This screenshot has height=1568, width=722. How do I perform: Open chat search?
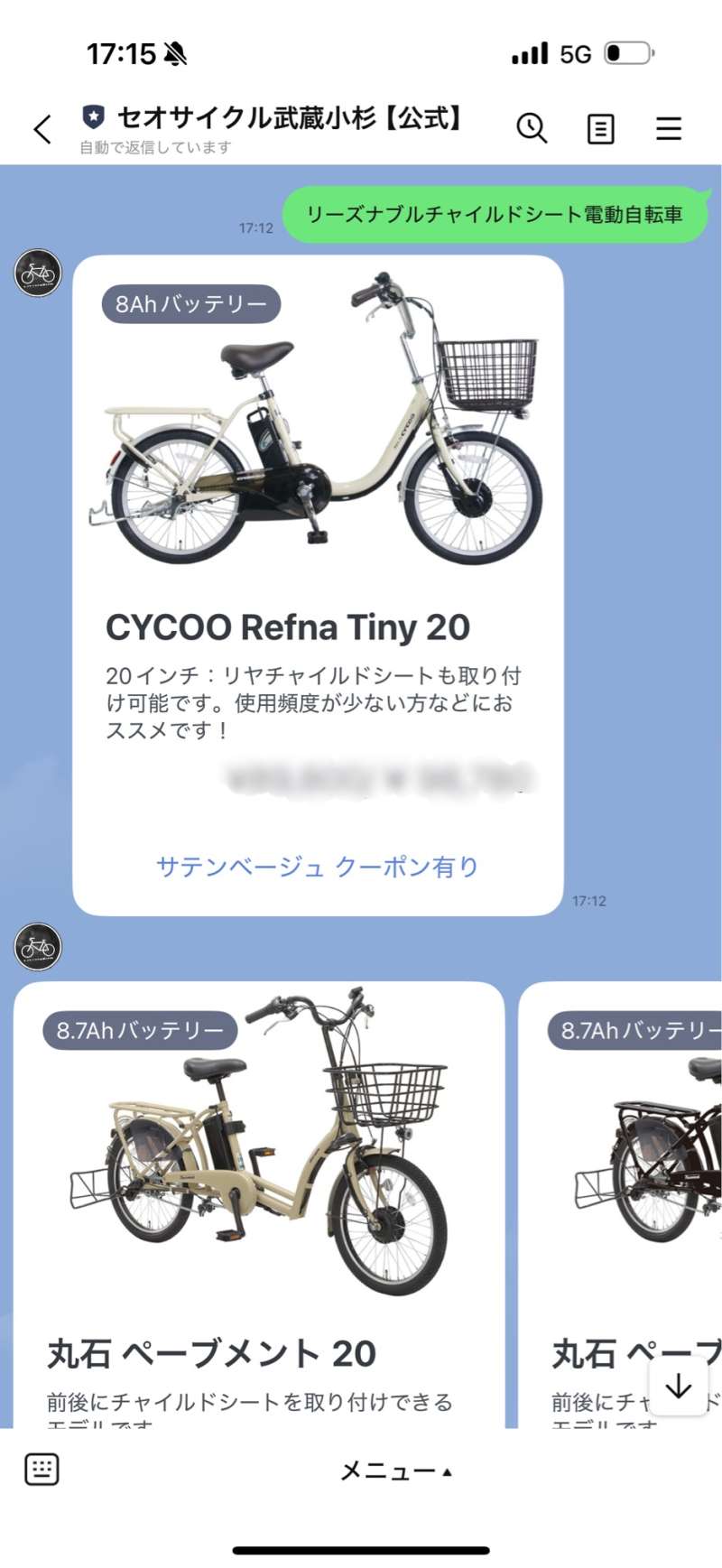tap(532, 129)
